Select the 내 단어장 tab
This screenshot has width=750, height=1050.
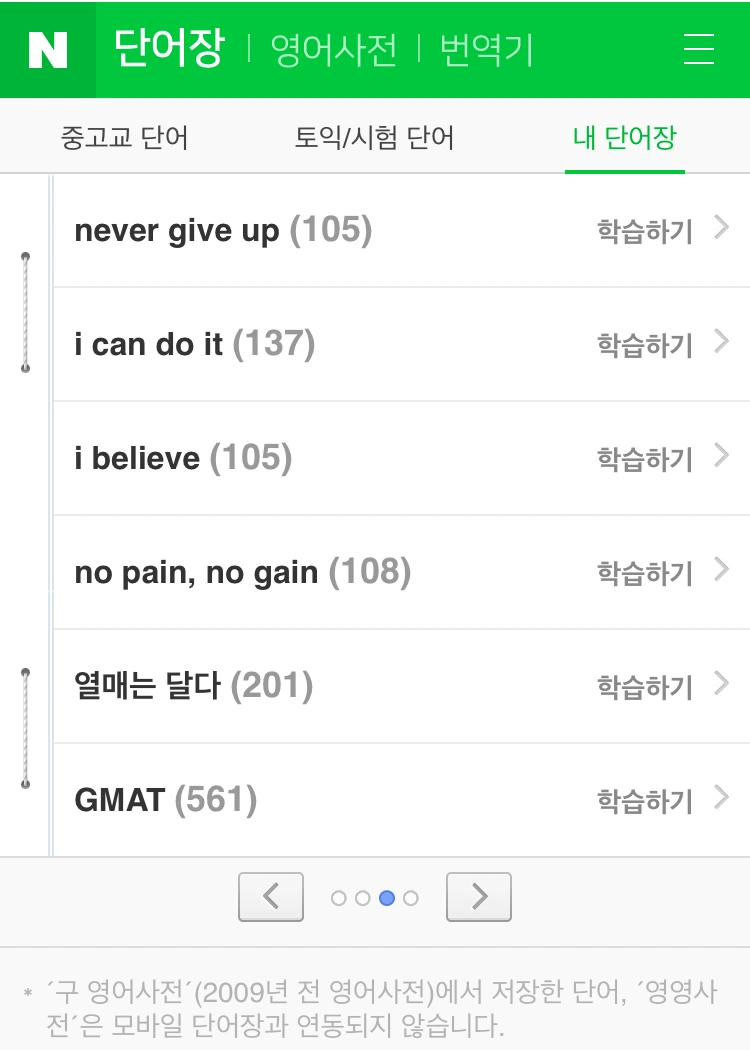click(x=624, y=137)
